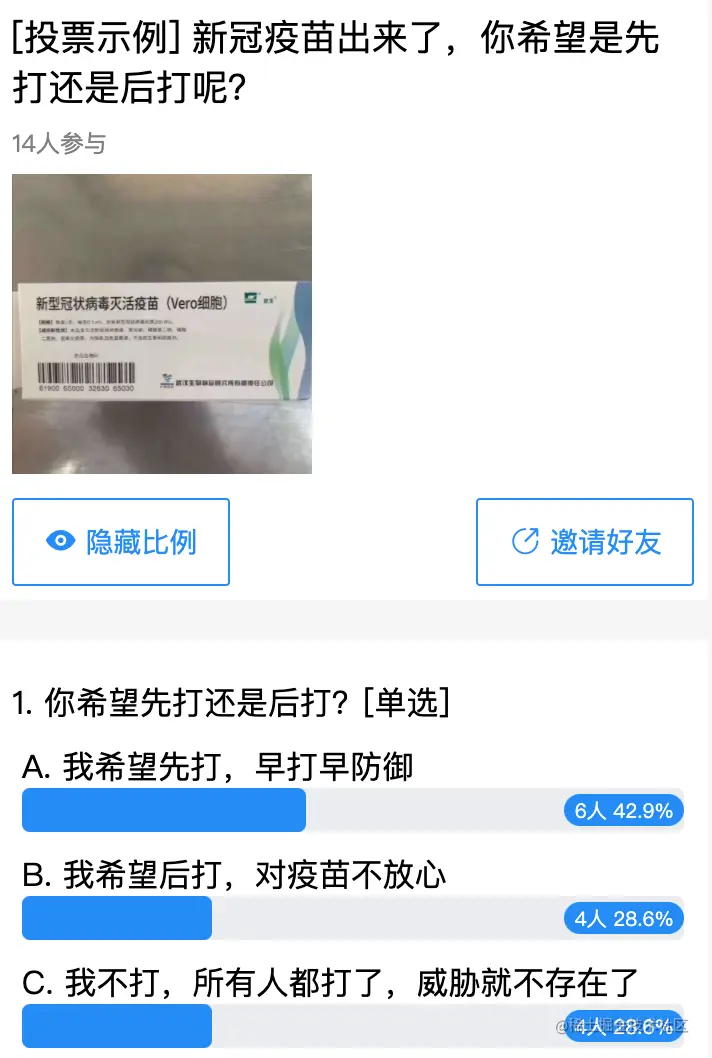Pick option C 我不打
The image size is (712, 1058).
330,983
